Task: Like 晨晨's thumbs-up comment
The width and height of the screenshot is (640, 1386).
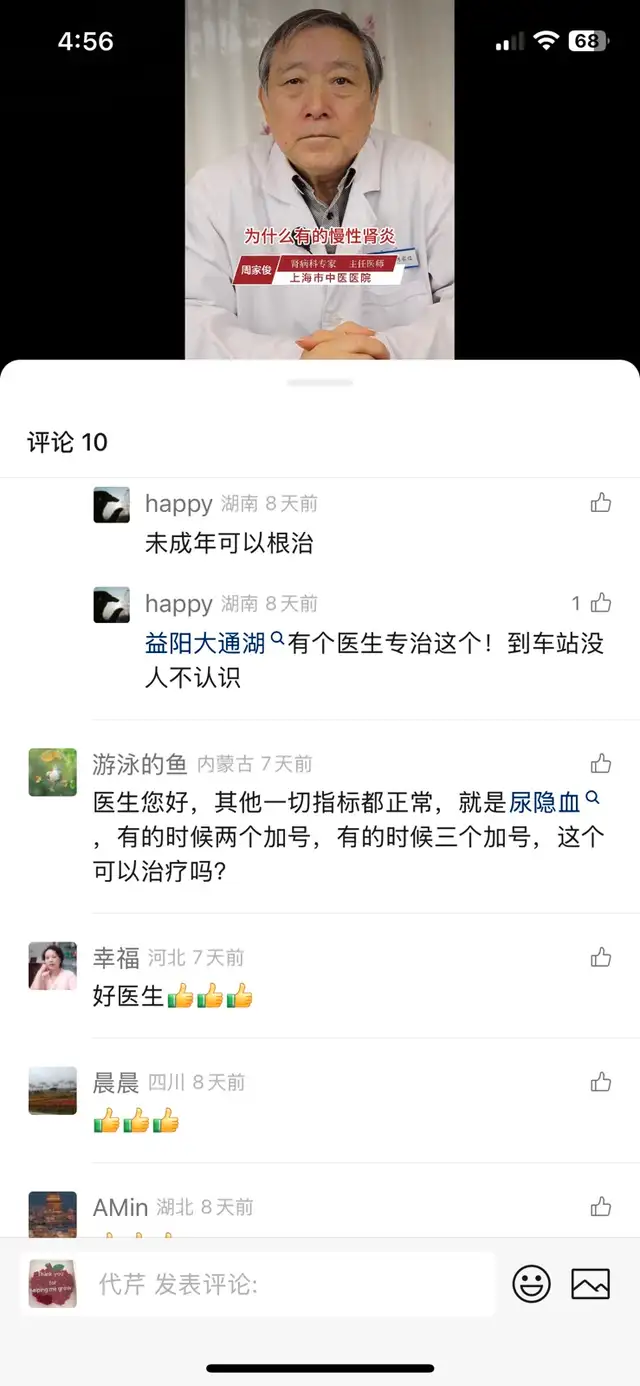Action: click(x=601, y=1082)
